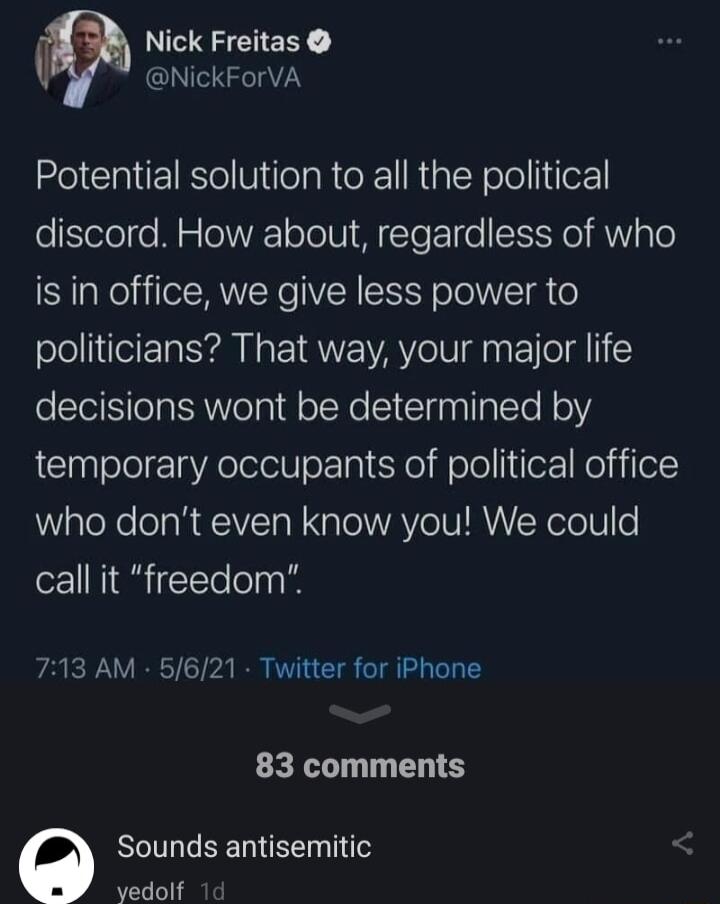The height and width of the screenshot is (904, 720).
Task: Collapse the post preview with the center arrow
Action: tap(360, 712)
